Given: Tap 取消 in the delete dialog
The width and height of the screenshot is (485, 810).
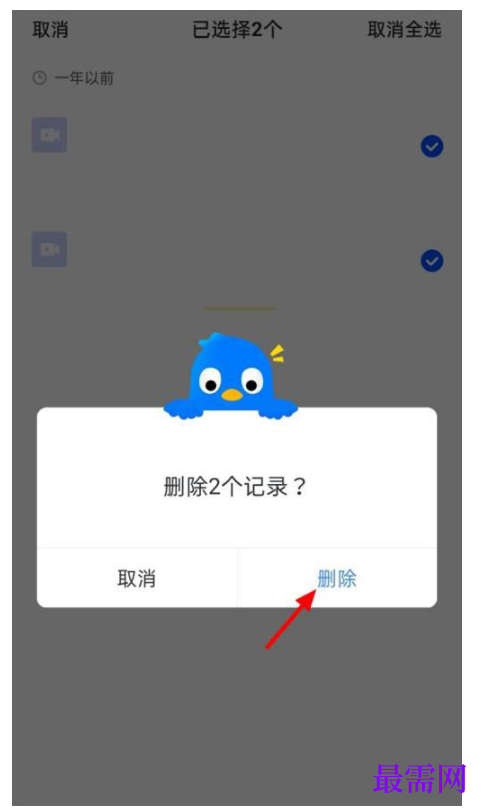Looking at the screenshot, I should [137, 578].
